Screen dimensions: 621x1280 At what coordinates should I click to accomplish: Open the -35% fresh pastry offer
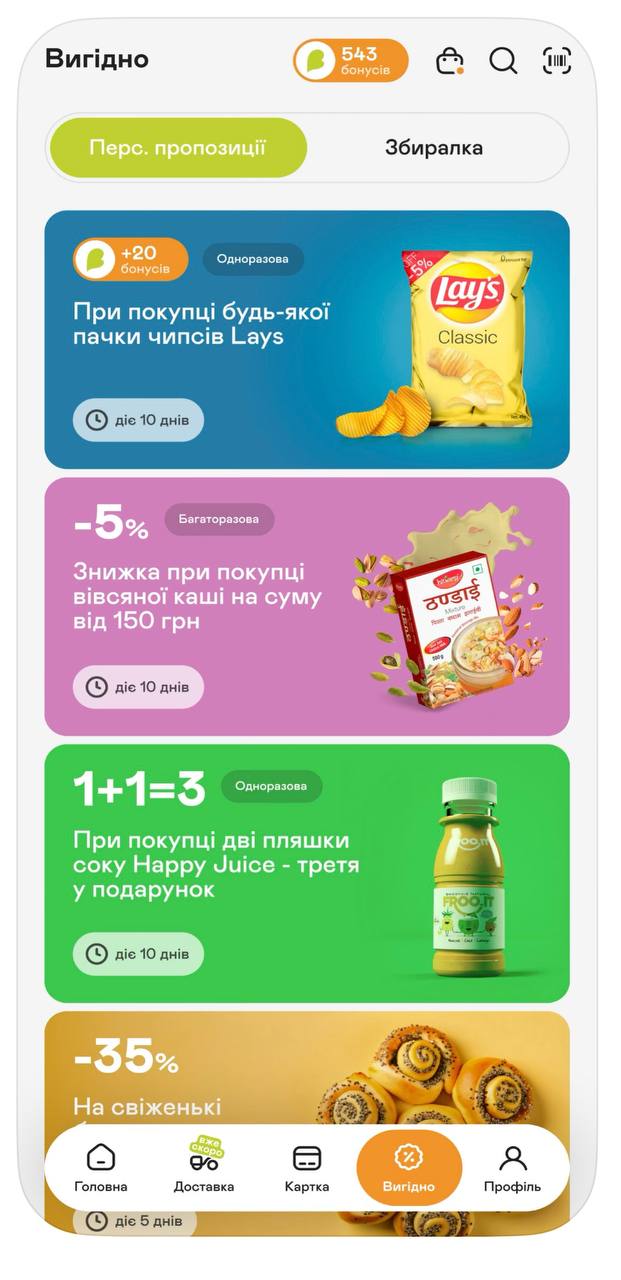pos(306,1070)
